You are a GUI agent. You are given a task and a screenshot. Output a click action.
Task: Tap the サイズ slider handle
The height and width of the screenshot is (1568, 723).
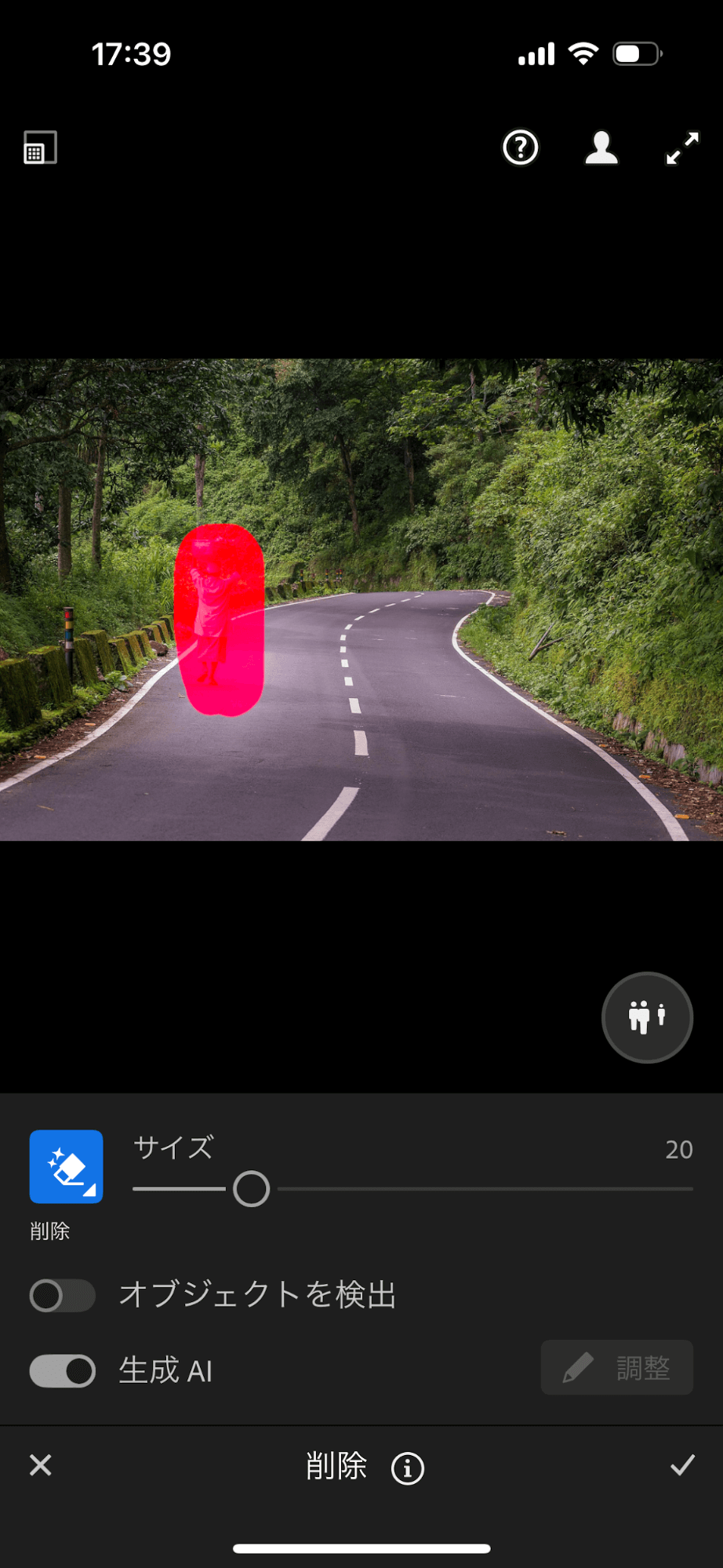pyautogui.click(x=252, y=1189)
